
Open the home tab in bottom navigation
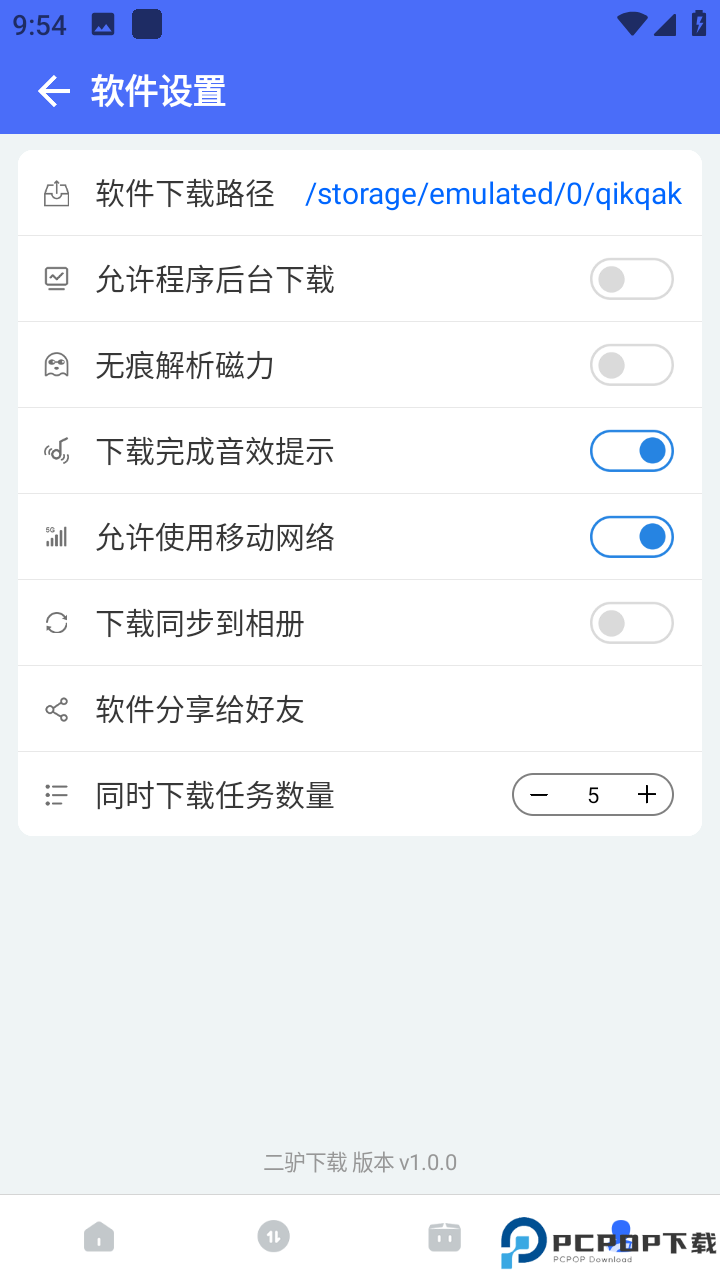[98, 1237]
